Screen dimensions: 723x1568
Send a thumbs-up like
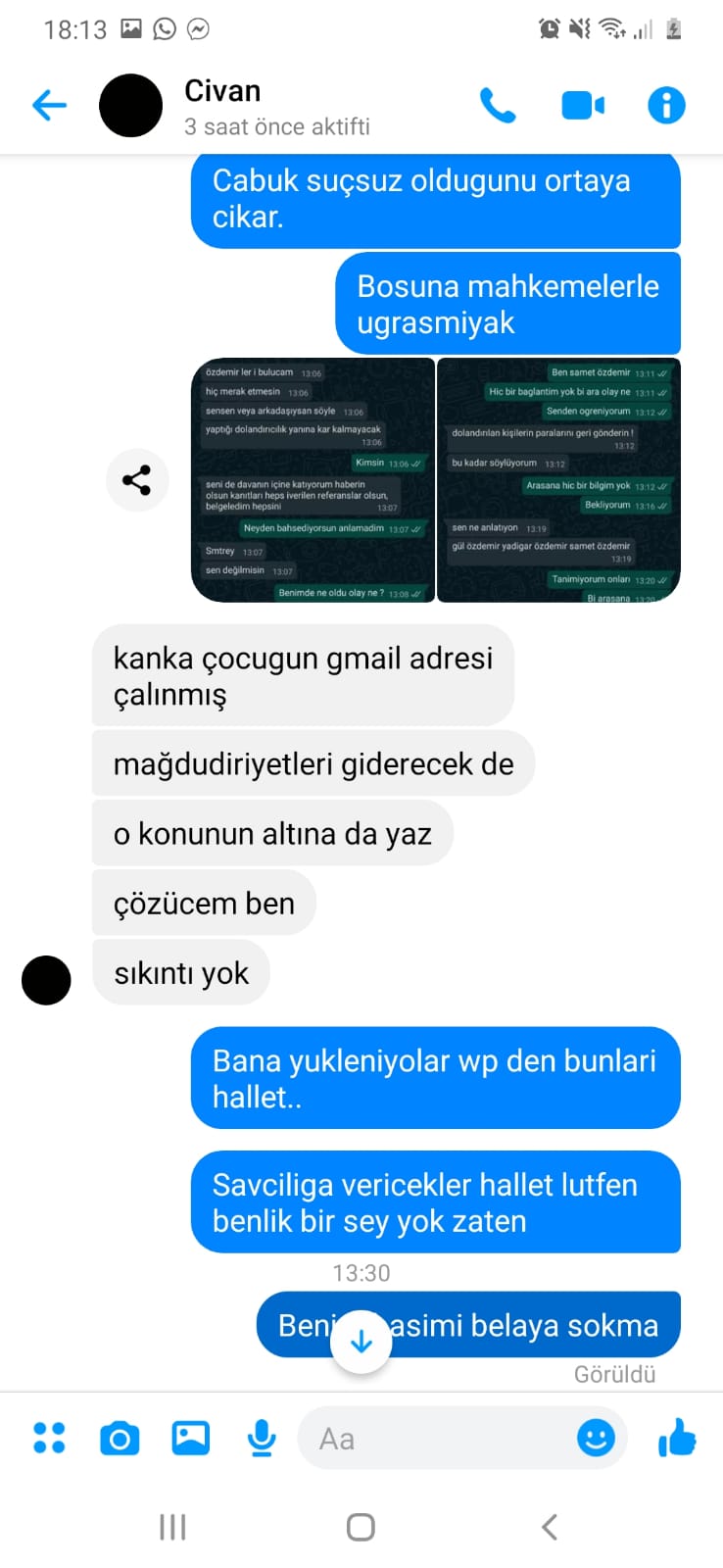(677, 1438)
